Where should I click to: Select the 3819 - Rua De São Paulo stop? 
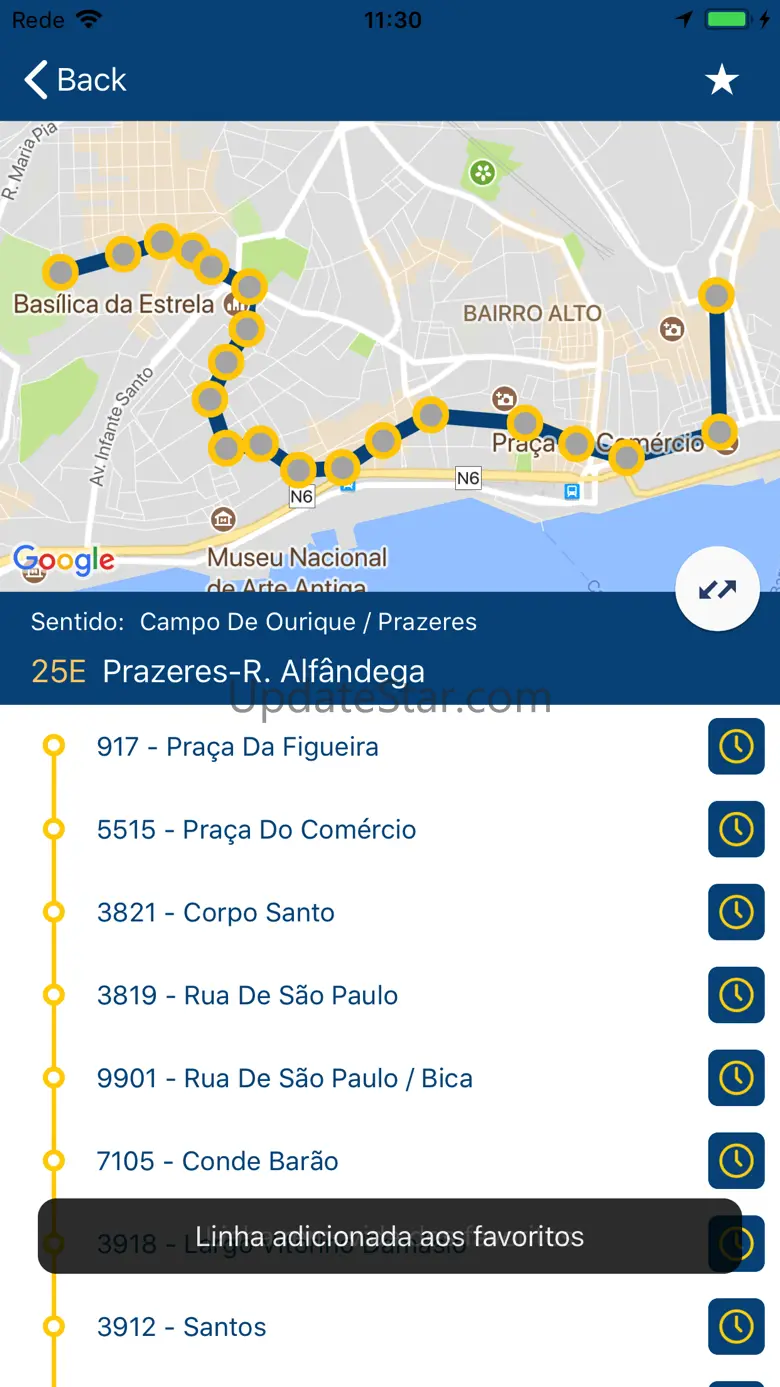coord(247,996)
